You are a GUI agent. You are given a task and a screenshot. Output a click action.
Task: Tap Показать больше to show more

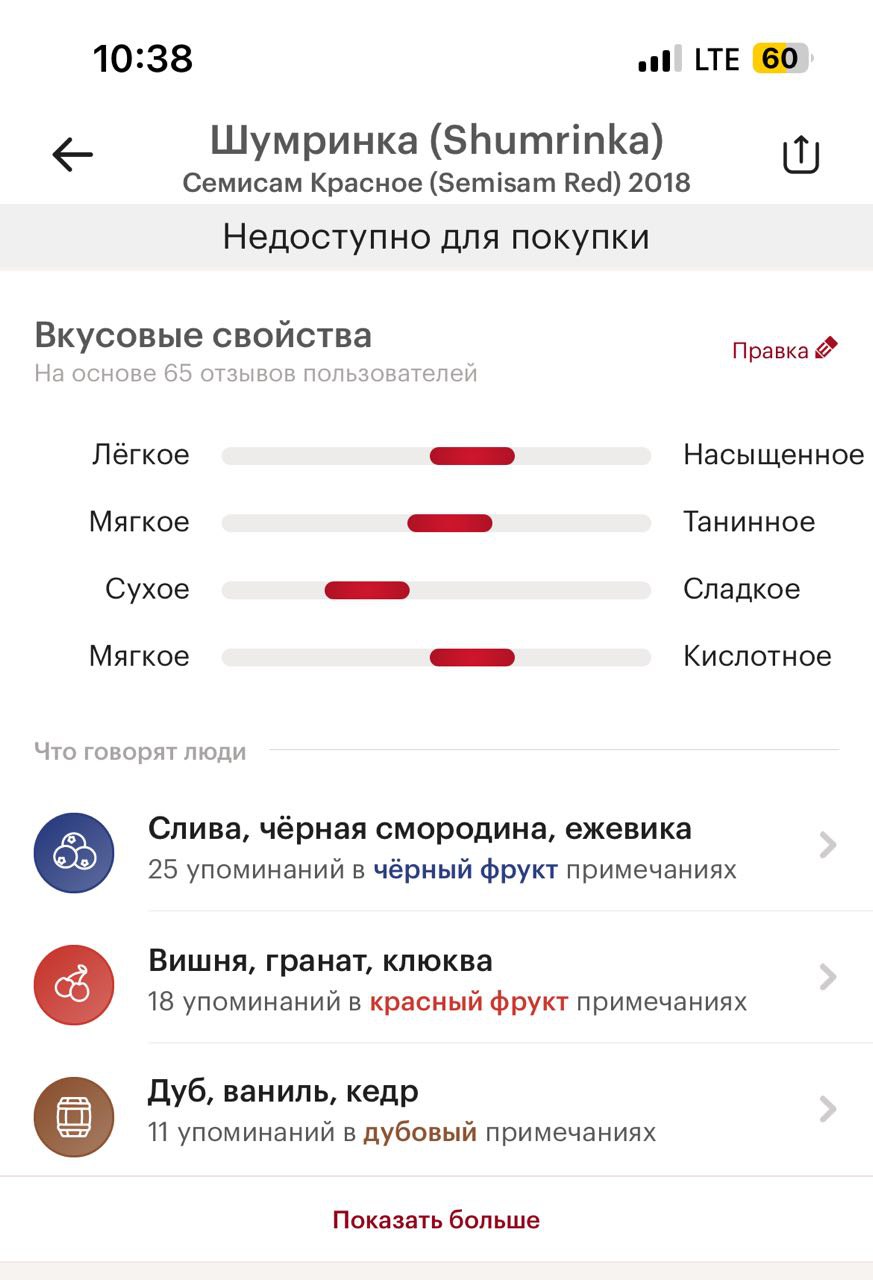click(x=436, y=1220)
